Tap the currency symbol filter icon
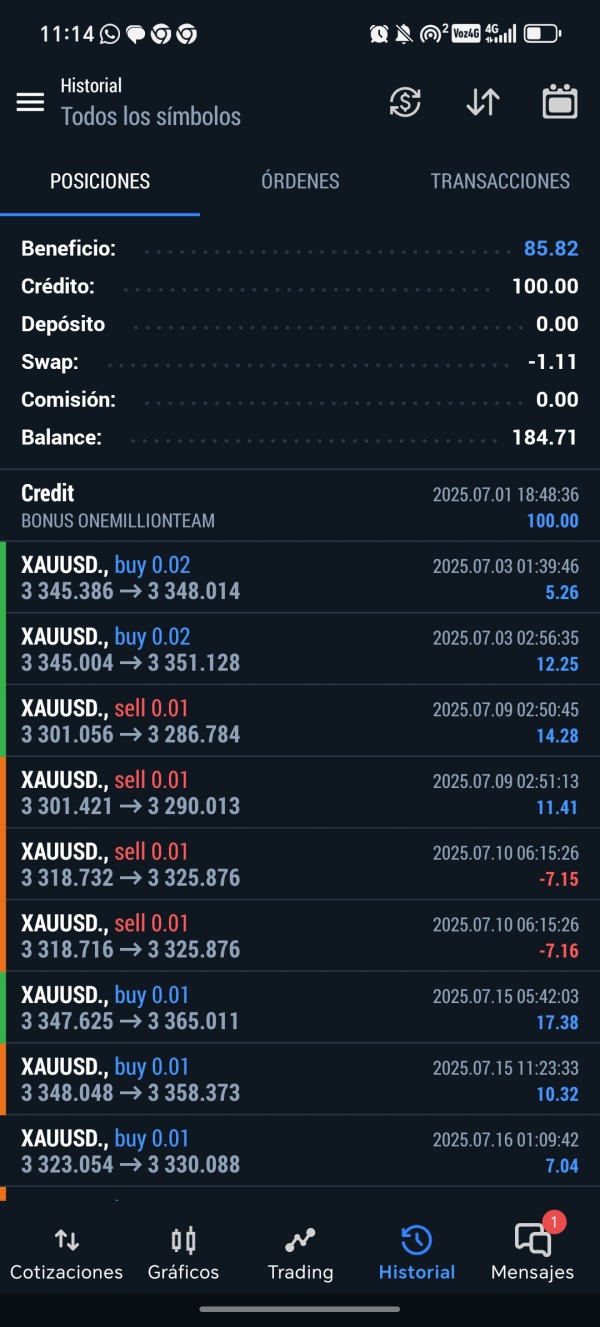 pos(405,102)
